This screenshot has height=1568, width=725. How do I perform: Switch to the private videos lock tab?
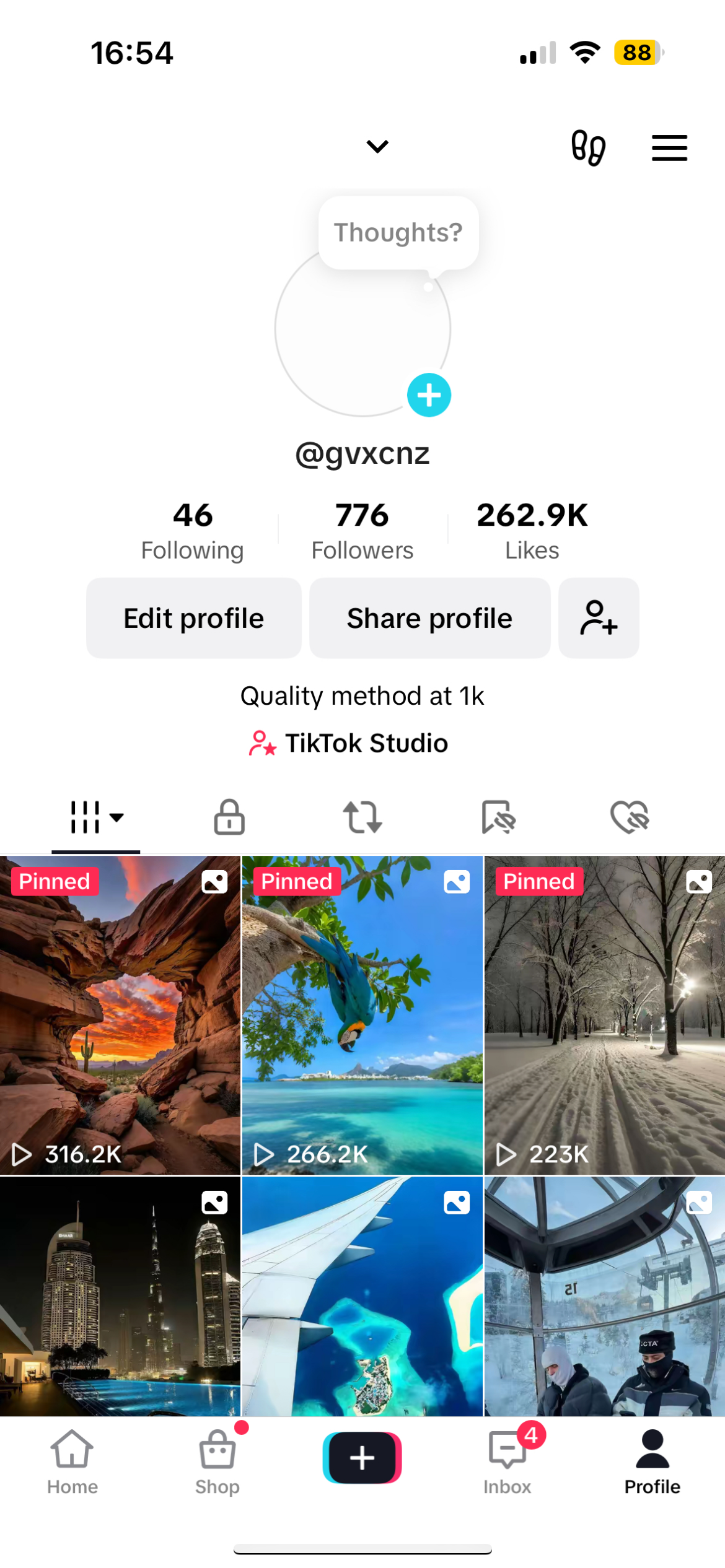point(229,817)
